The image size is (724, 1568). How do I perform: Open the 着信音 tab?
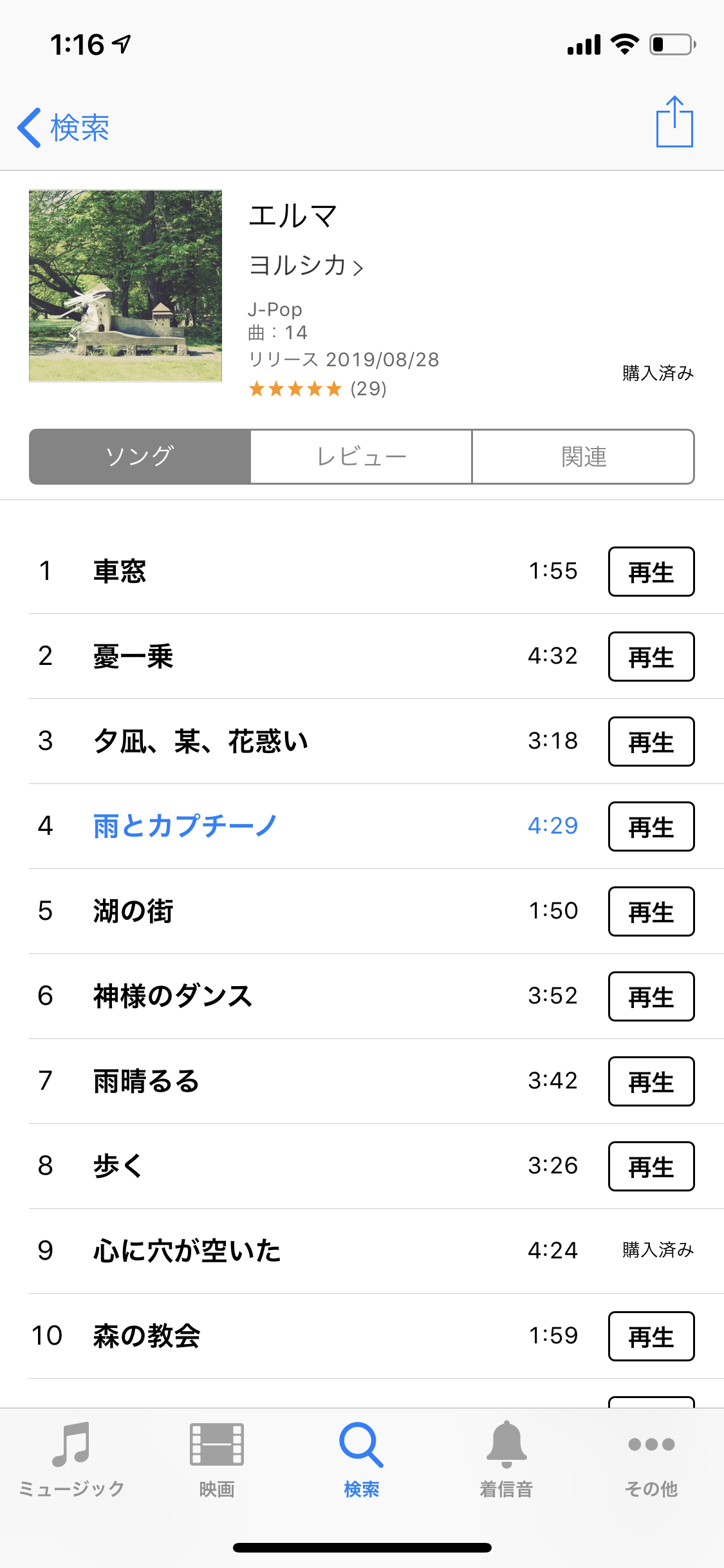[x=506, y=1459]
